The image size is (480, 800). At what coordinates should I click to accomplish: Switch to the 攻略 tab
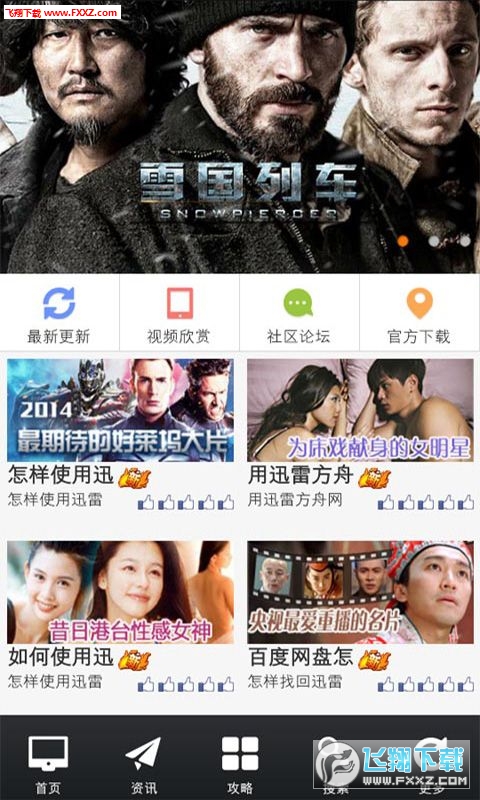click(x=240, y=758)
